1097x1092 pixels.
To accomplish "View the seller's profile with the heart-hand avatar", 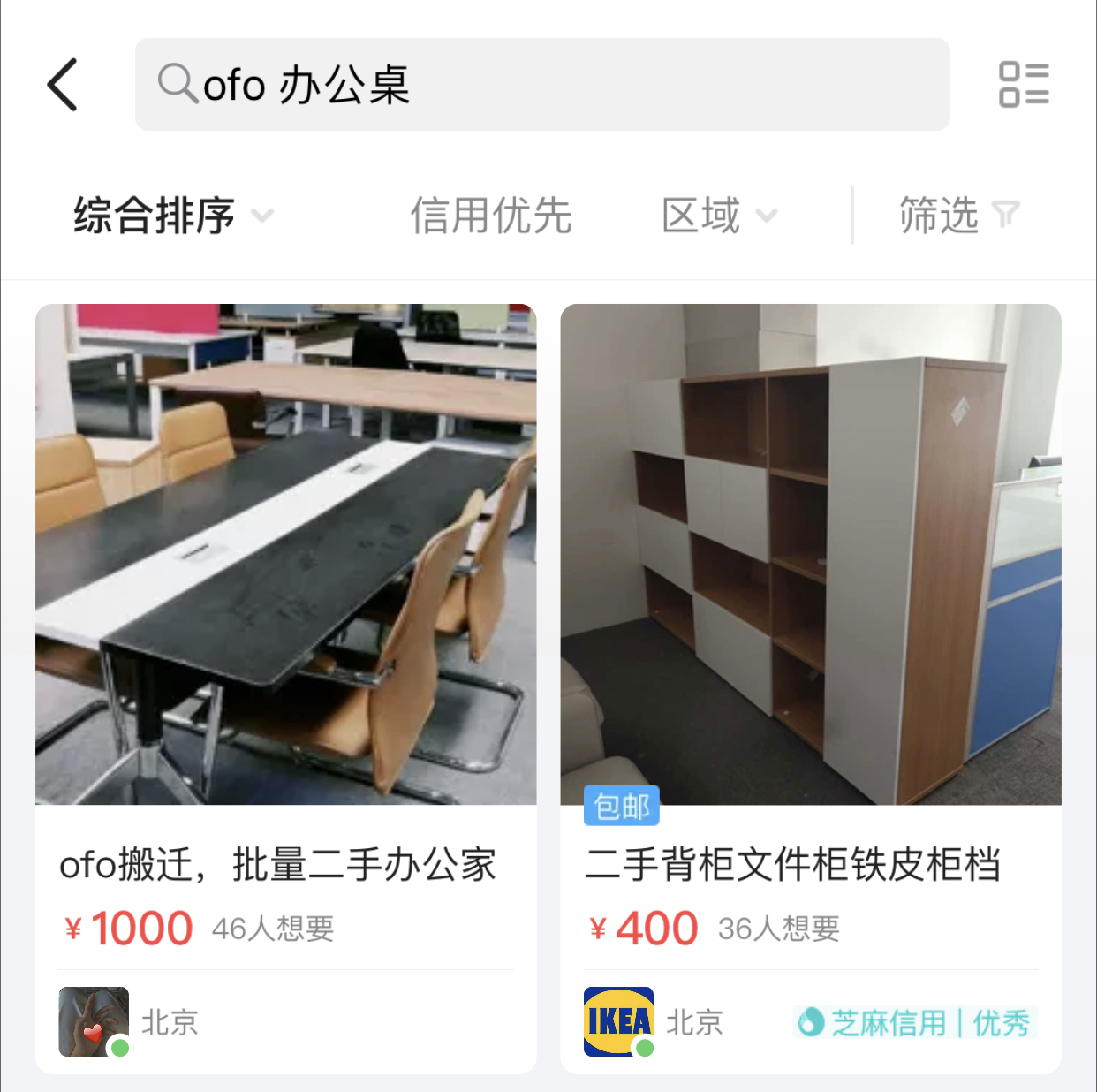I will point(94,1021).
